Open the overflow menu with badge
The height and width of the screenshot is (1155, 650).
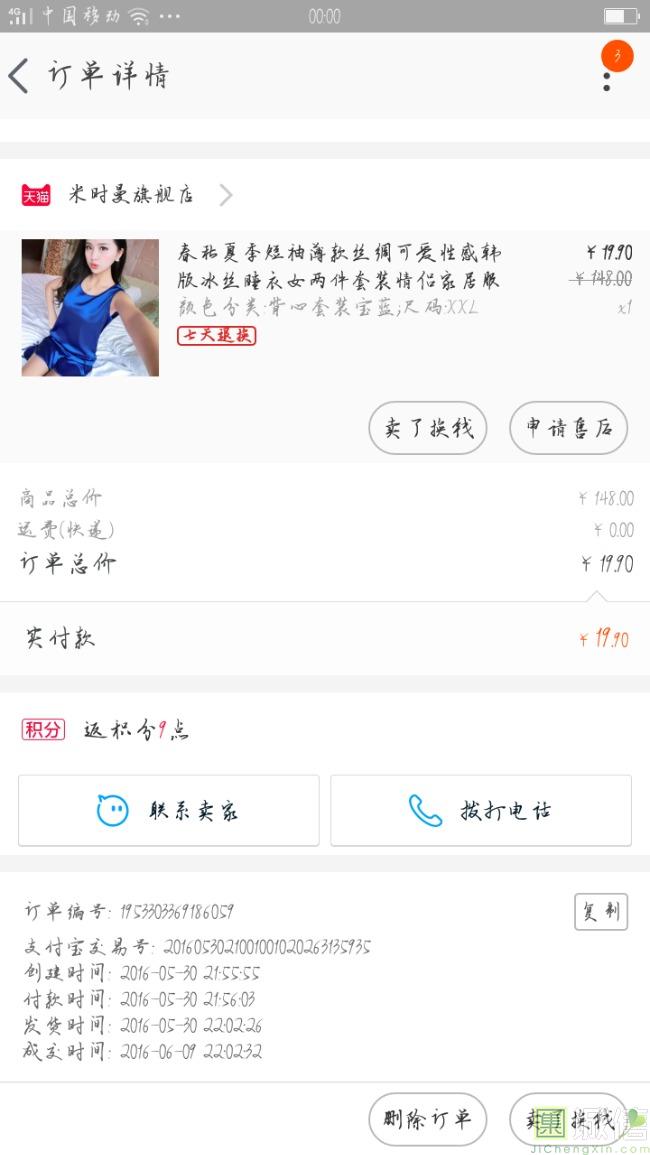pos(607,75)
